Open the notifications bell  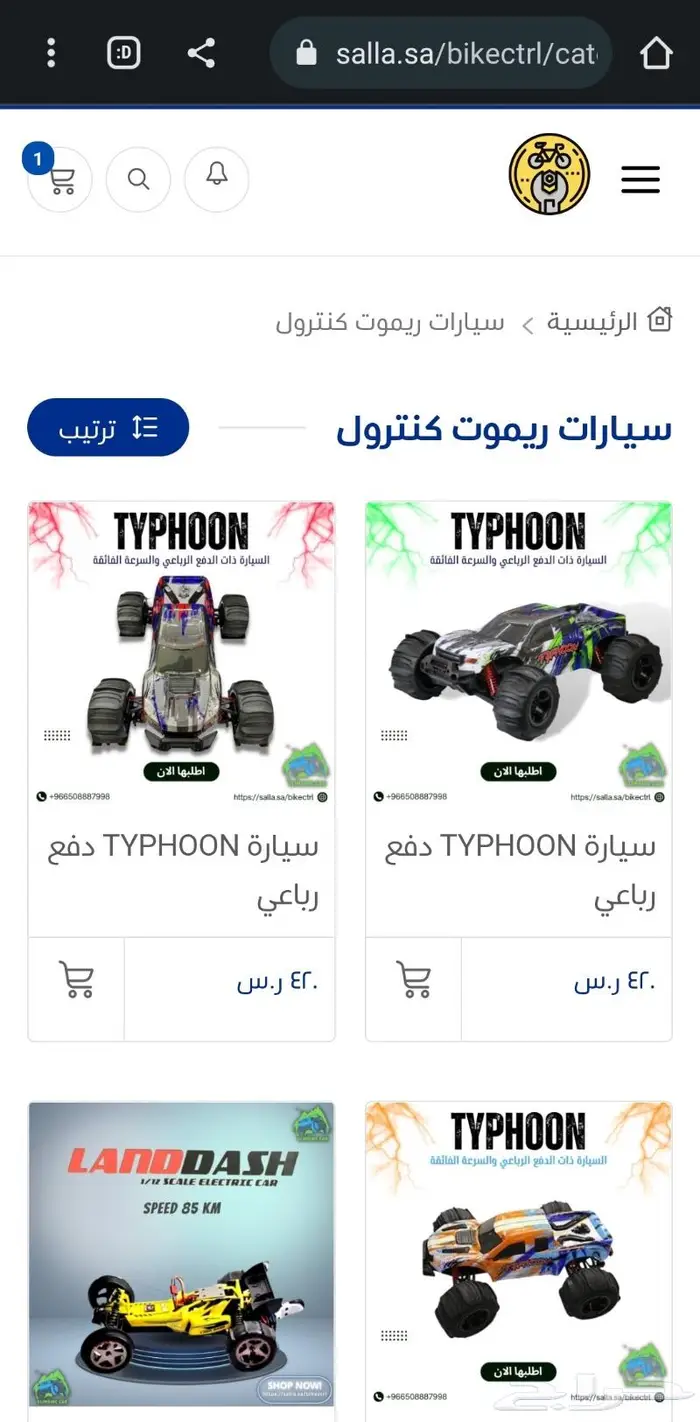[x=217, y=178]
